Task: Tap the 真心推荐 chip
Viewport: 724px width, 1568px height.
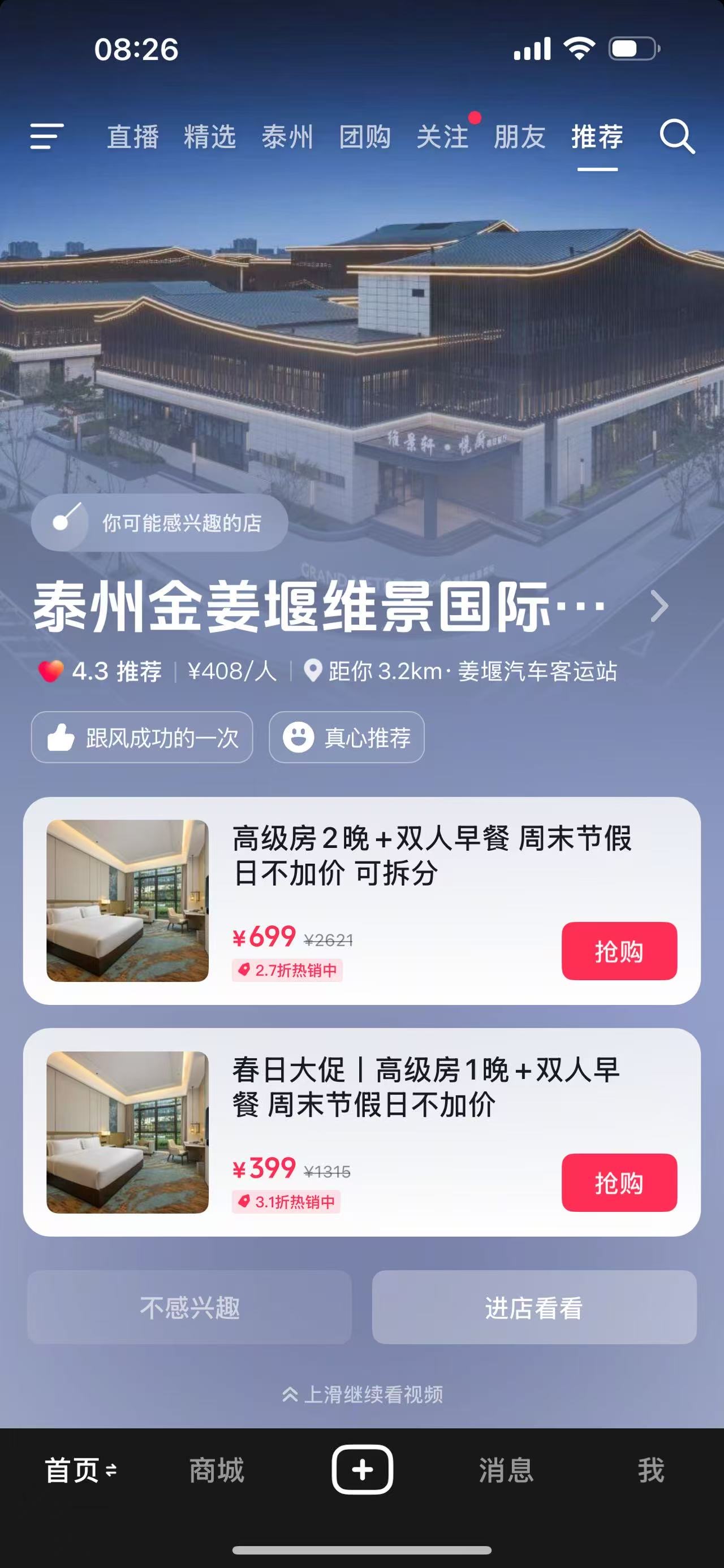Action: point(347,737)
